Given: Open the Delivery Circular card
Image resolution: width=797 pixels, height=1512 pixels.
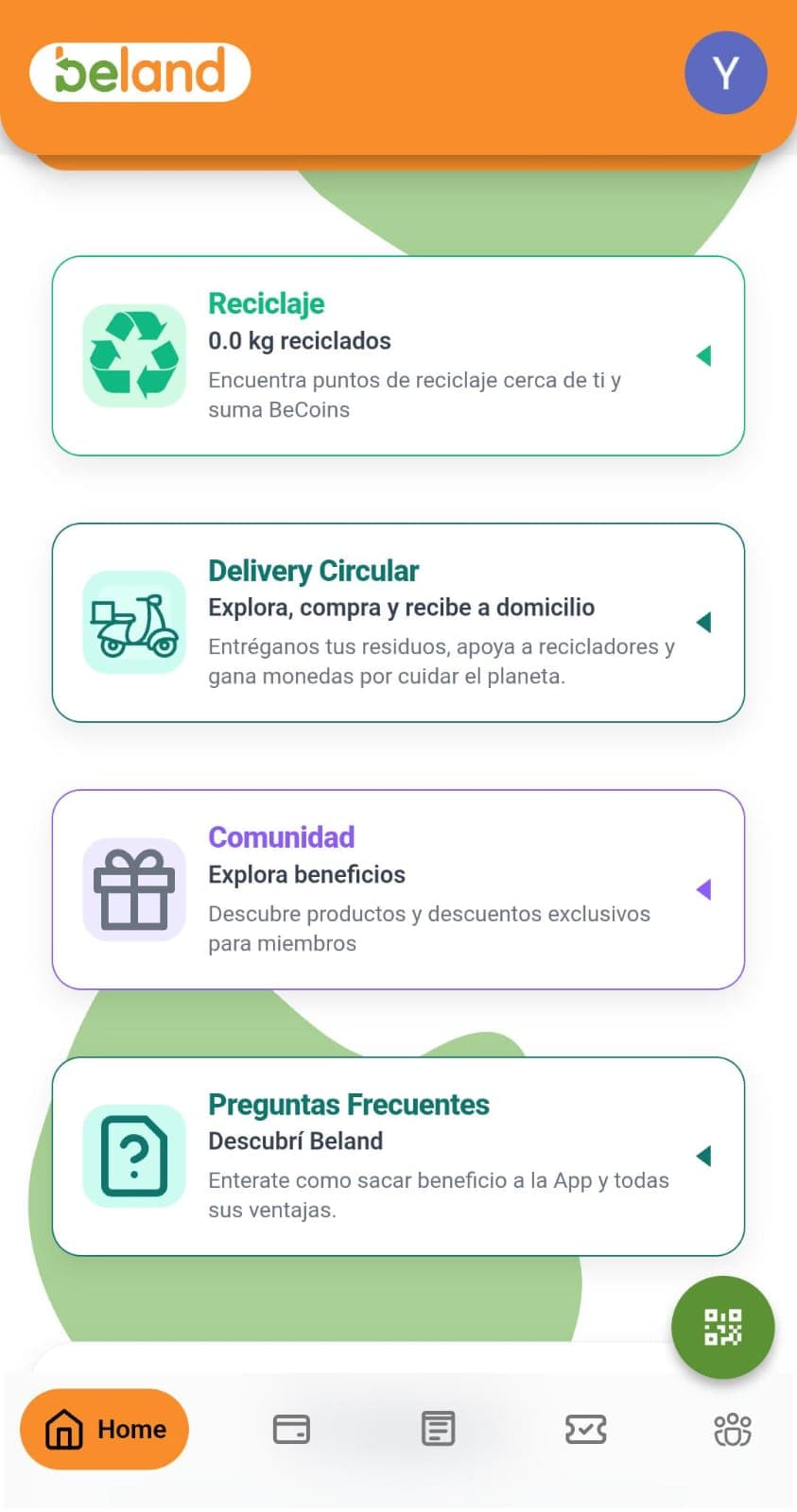Looking at the screenshot, I should point(398,623).
